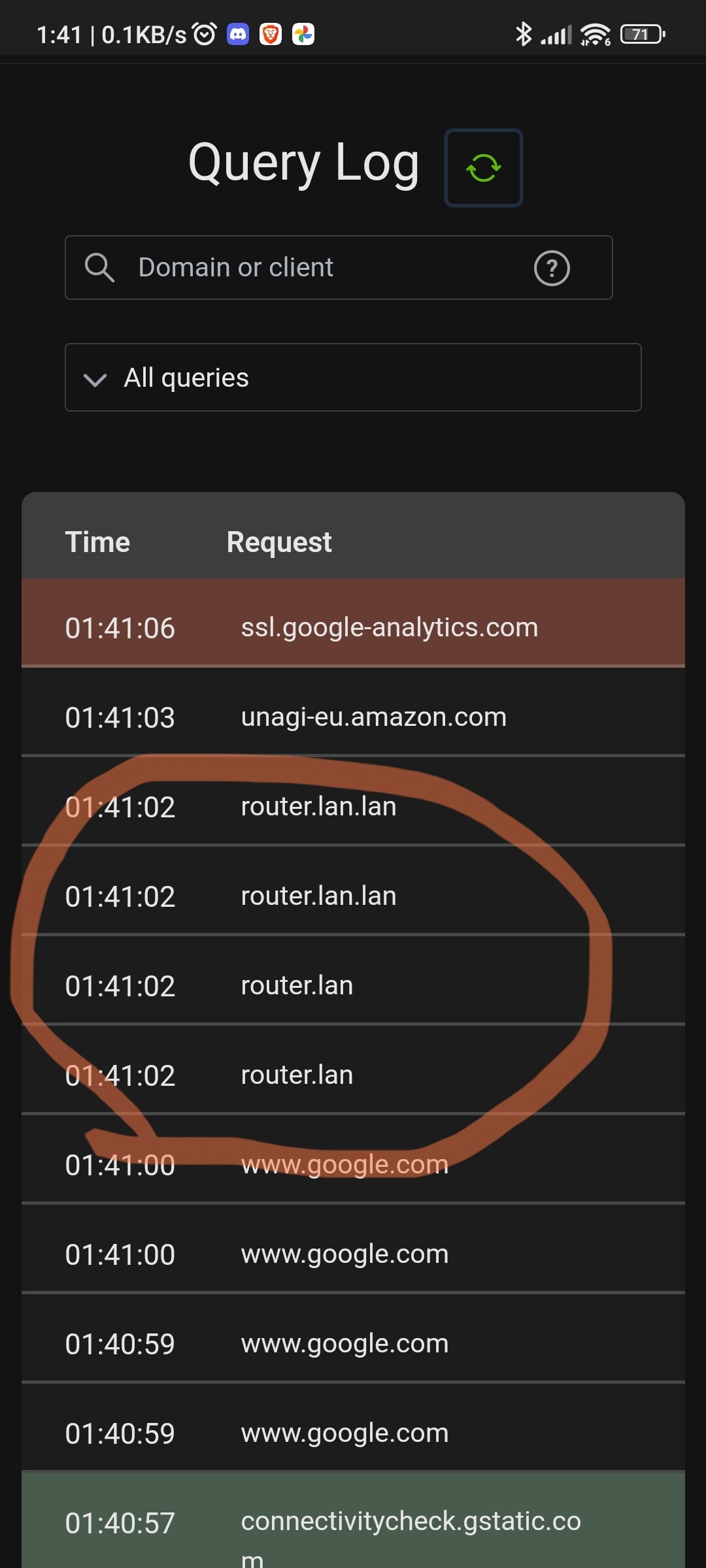
Task: Expand the All queries filter dropdown
Action: click(353, 378)
